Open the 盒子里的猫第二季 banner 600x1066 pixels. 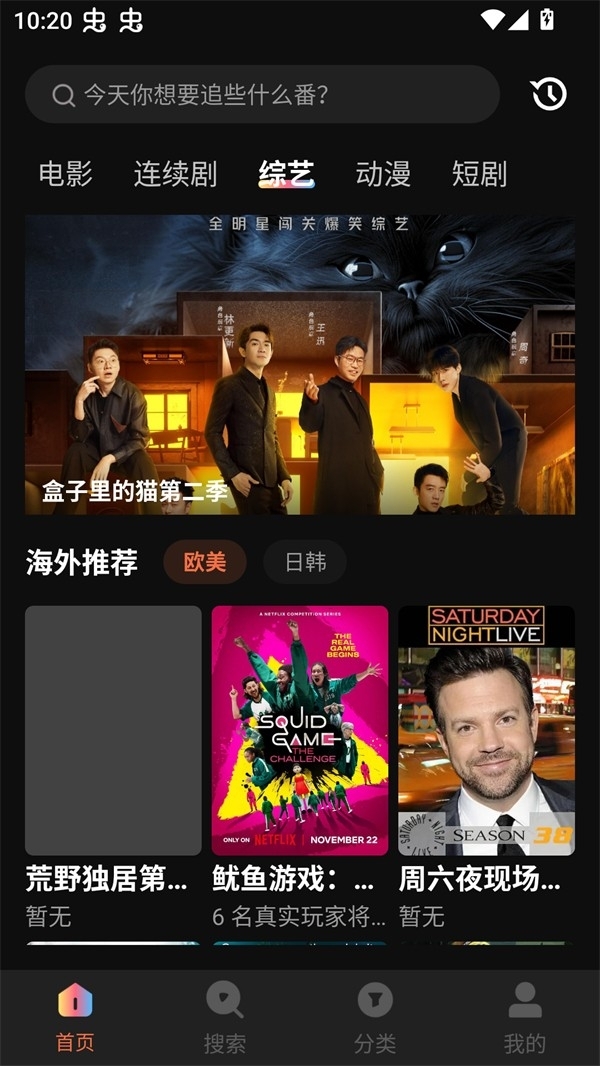[300, 365]
